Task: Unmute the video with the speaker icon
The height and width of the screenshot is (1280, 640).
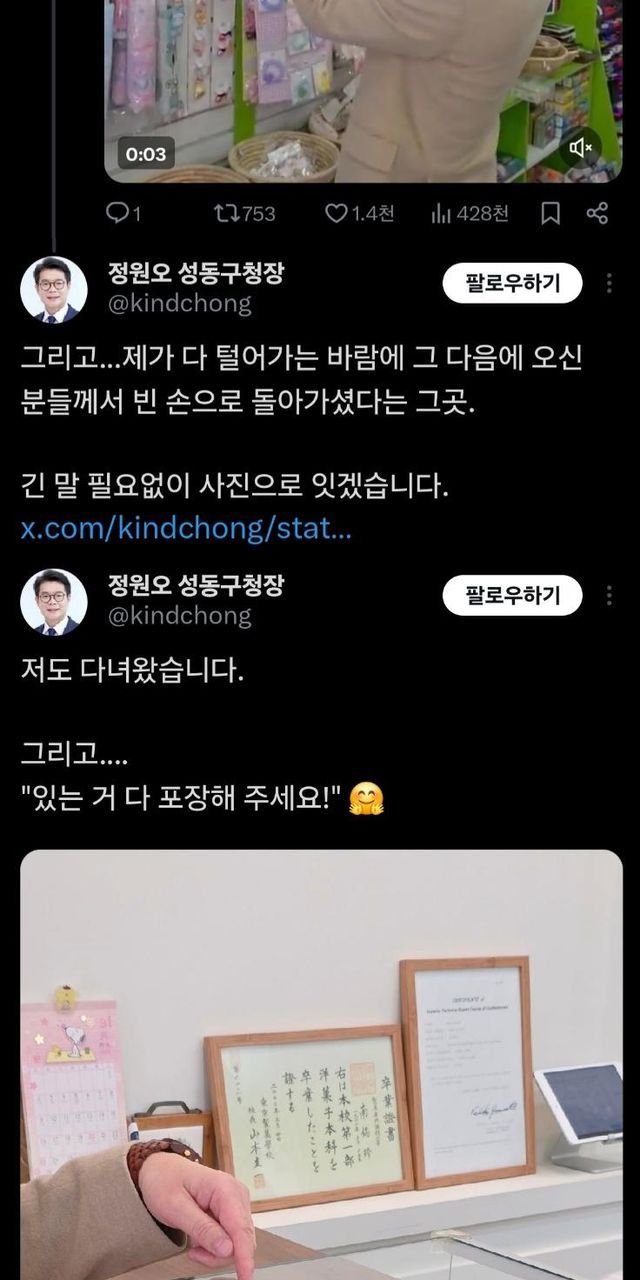Action: tap(581, 148)
